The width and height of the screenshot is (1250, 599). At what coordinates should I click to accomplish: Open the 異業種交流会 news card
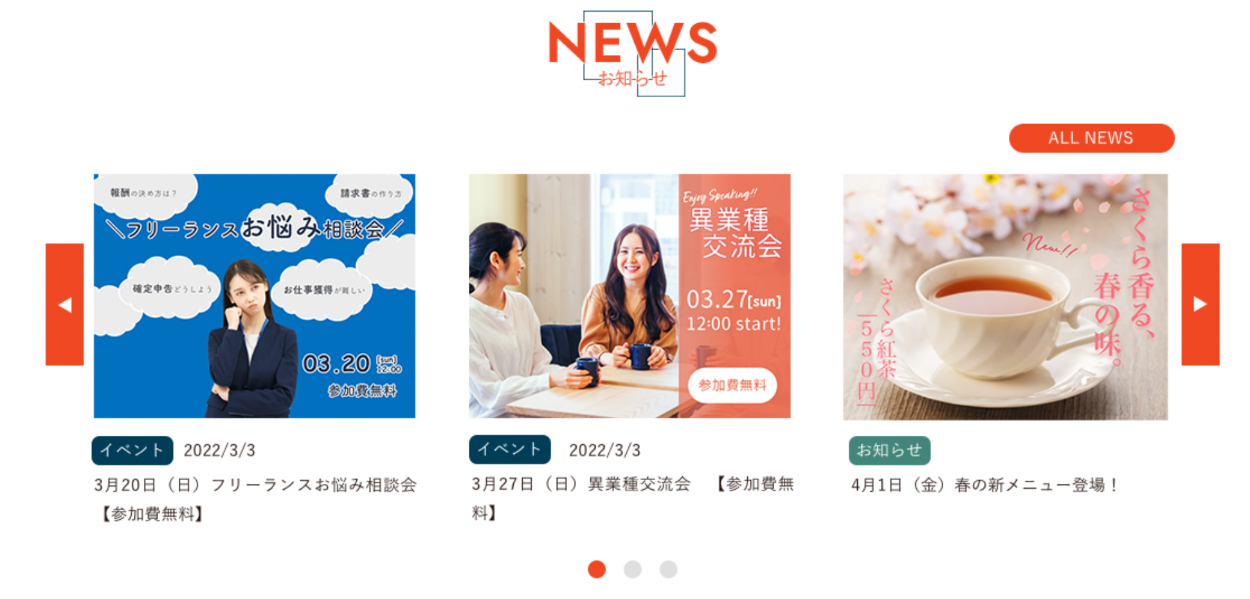pyautogui.click(x=629, y=296)
